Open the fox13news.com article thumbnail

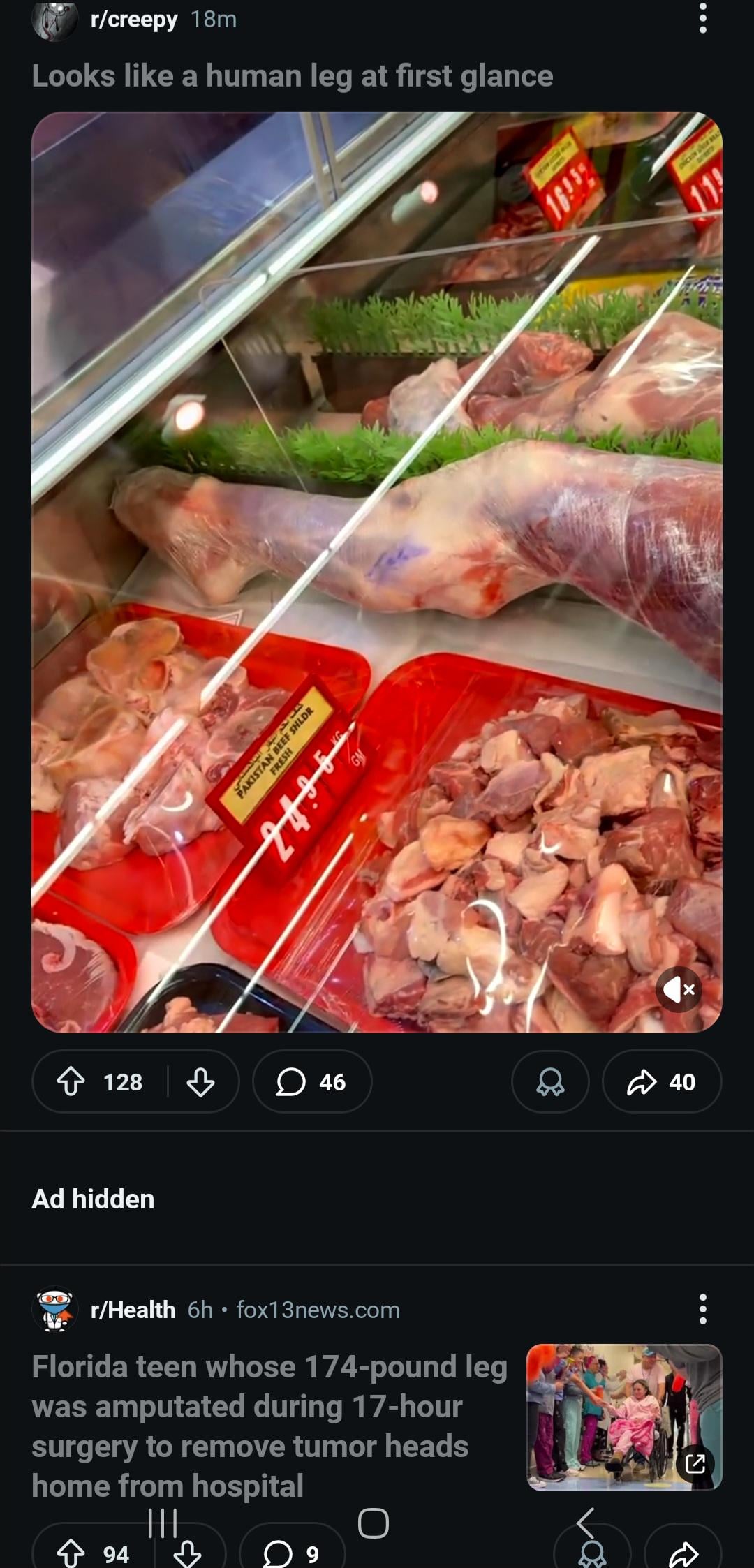coord(623,1416)
